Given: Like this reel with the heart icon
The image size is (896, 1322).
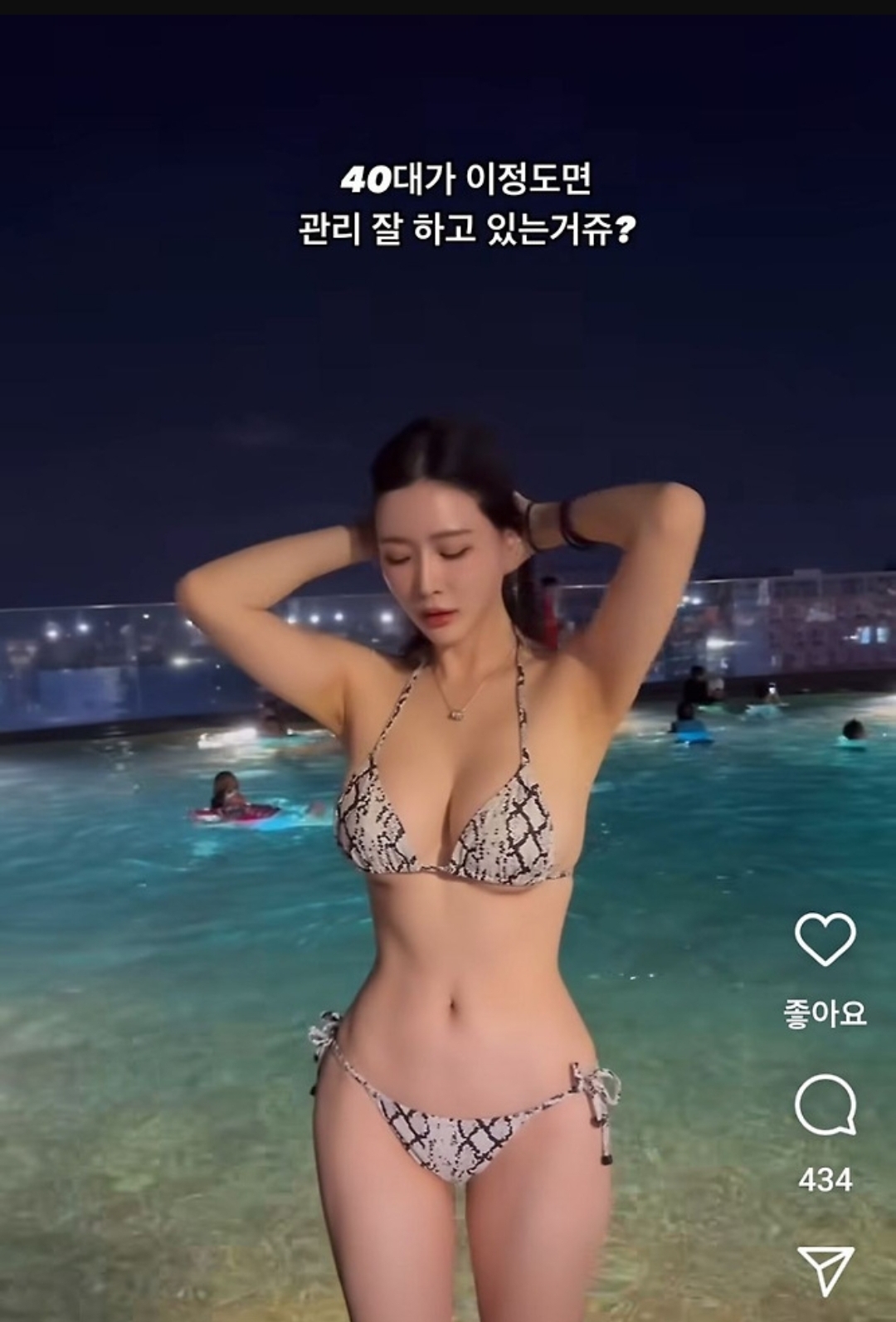Looking at the screenshot, I should click(x=825, y=939).
